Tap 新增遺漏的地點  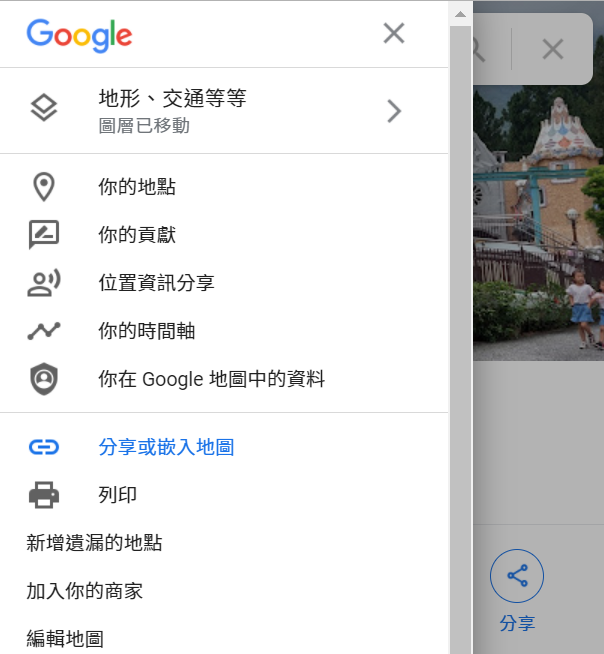click(94, 543)
